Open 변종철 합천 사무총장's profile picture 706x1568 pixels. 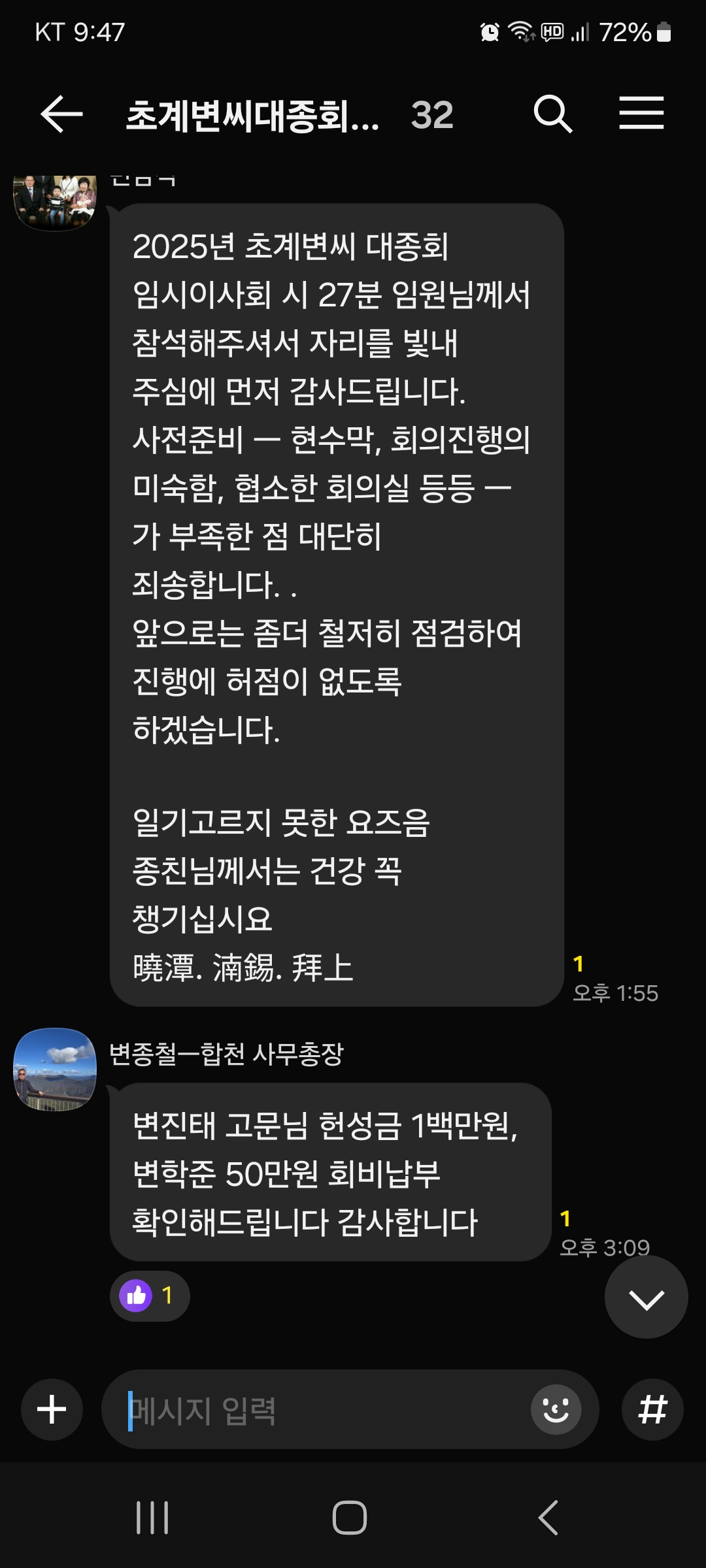[56, 1070]
